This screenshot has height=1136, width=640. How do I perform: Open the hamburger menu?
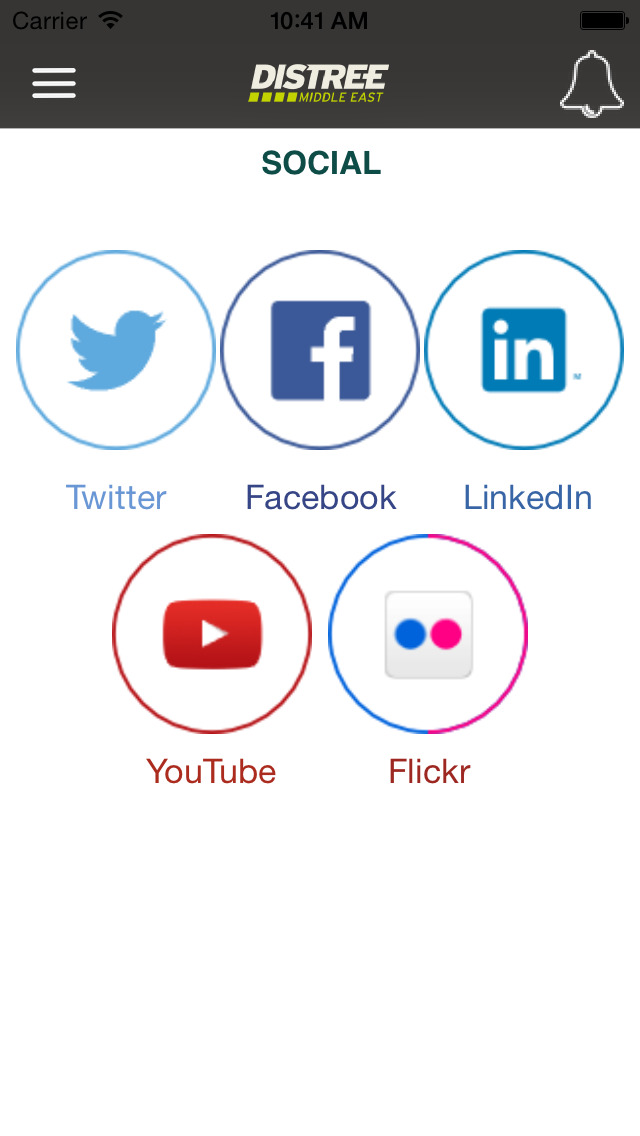pos(54,83)
